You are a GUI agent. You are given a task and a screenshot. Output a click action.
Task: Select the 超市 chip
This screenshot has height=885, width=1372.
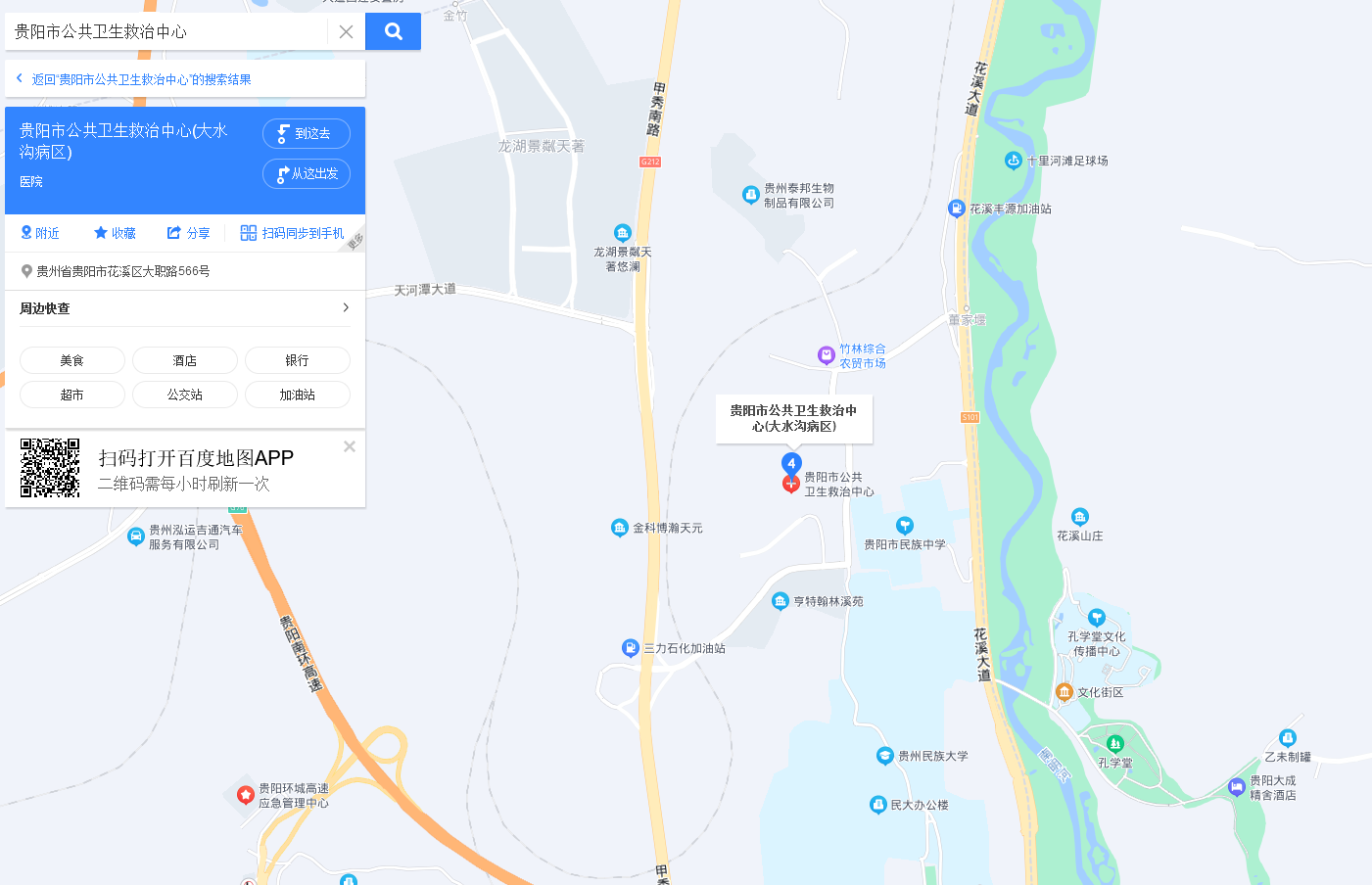(72, 395)
